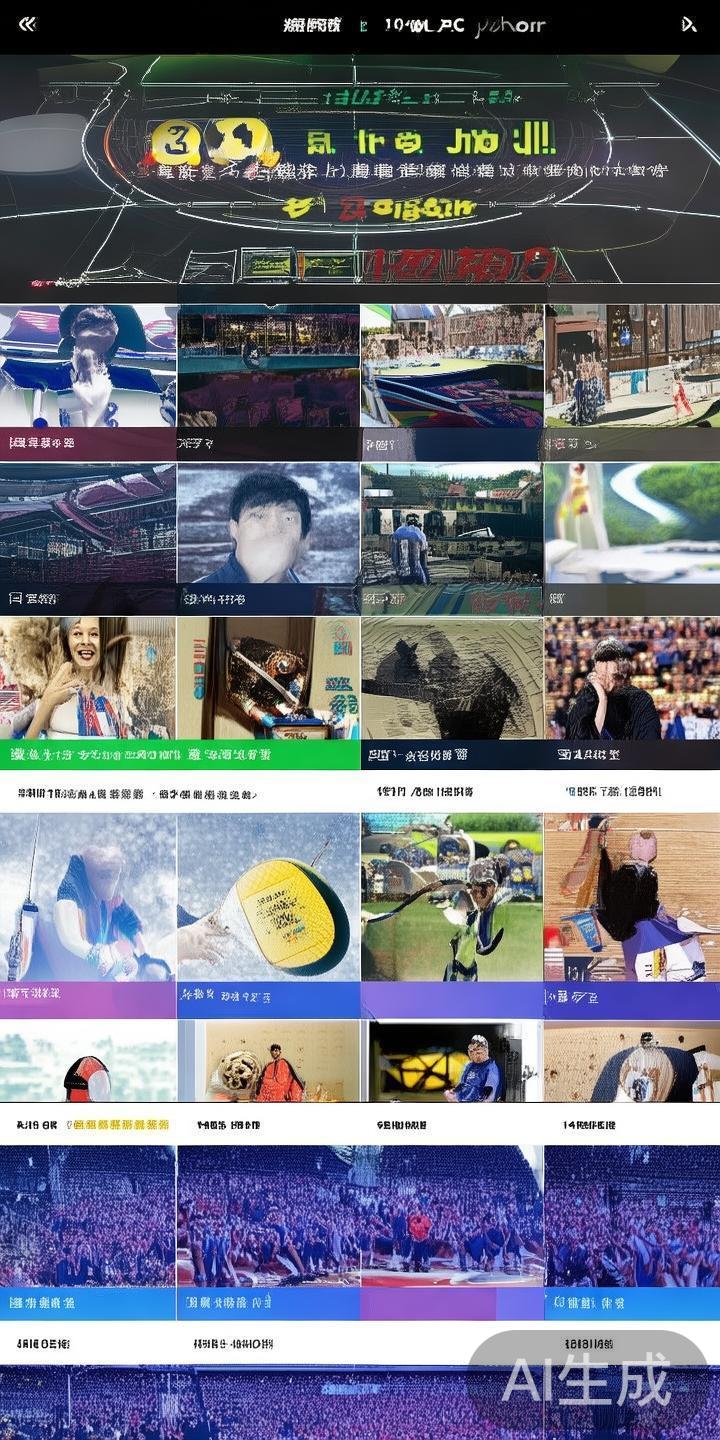Open the share icon at top right
Viewport: 720px width, 1440px height.
(688, 22)
